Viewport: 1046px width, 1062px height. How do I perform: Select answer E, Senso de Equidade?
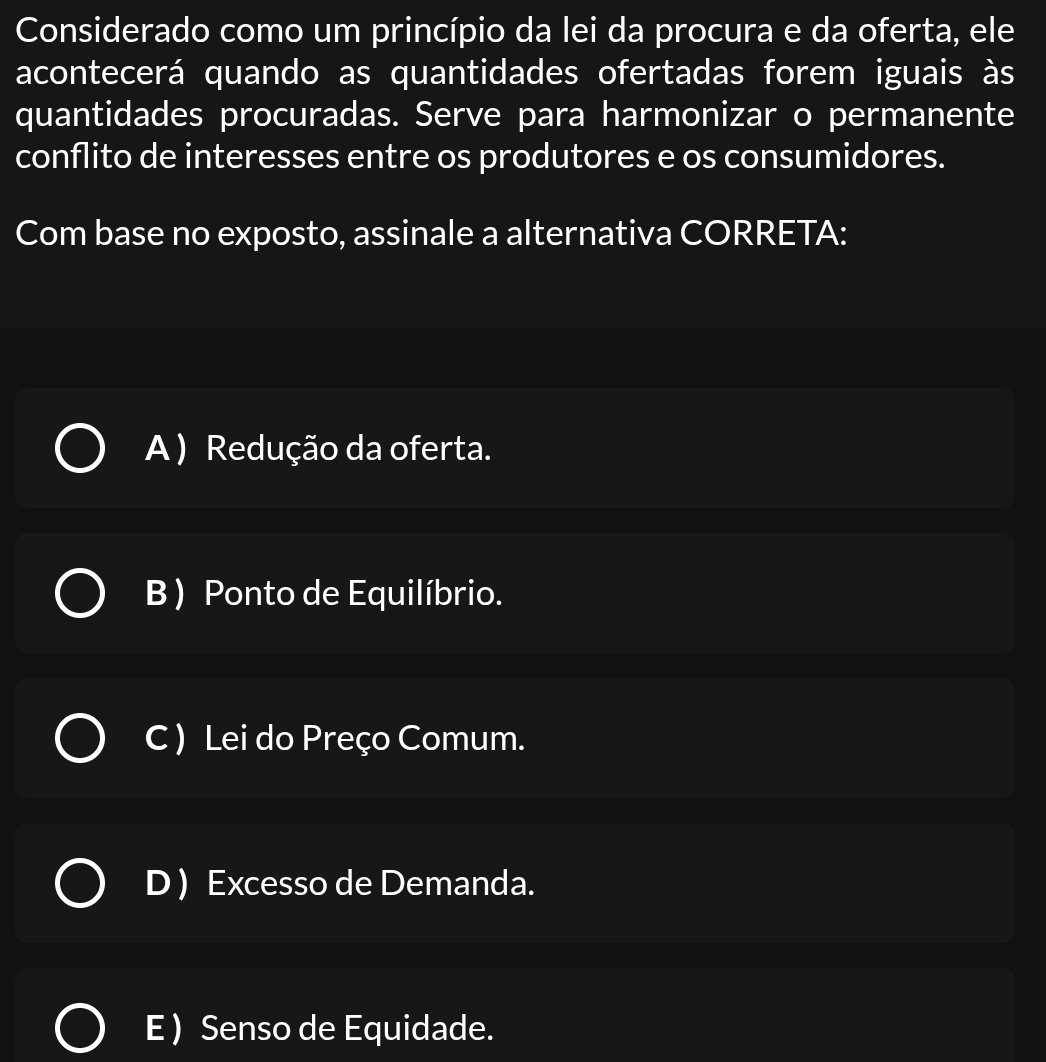pyautogui.click(x=79, y=1028)
